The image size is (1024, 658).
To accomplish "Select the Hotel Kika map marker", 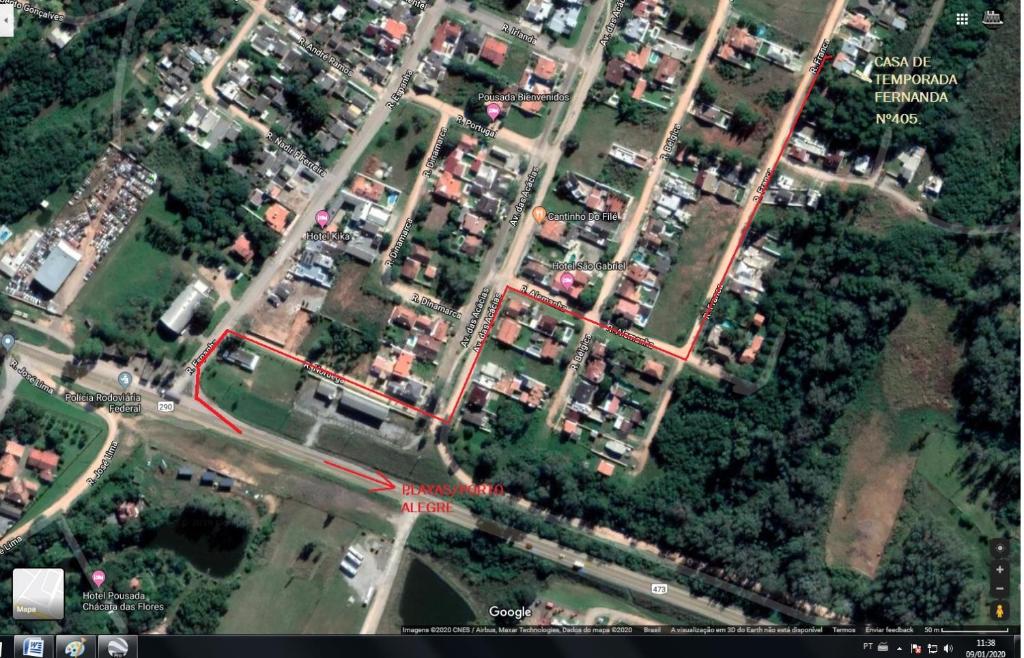I will [322, 218].
